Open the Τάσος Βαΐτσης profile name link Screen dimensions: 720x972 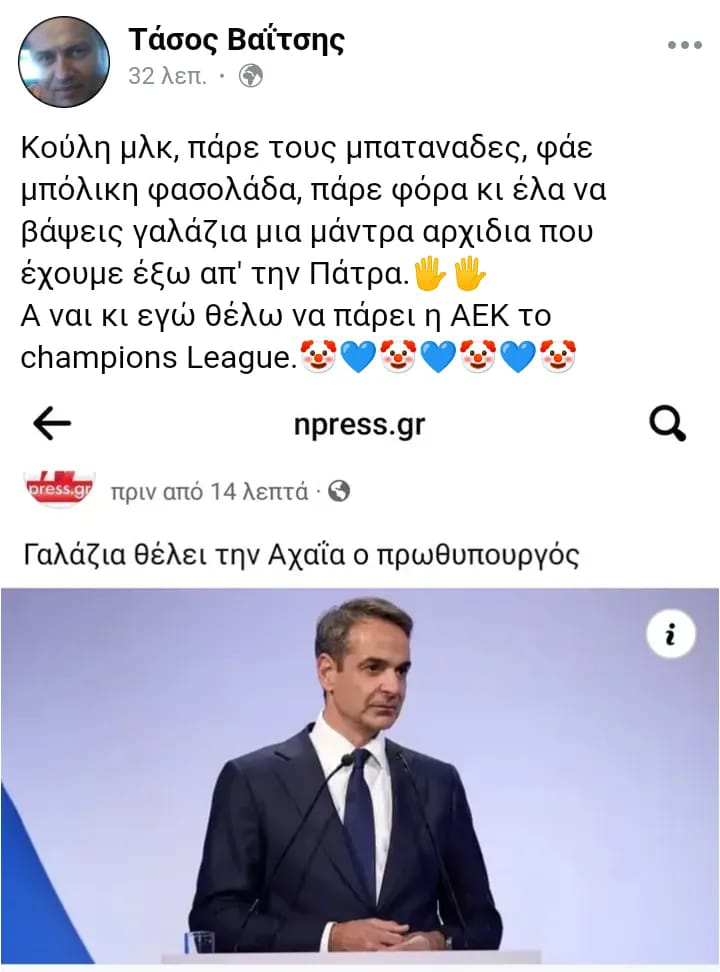pos(236,40)
